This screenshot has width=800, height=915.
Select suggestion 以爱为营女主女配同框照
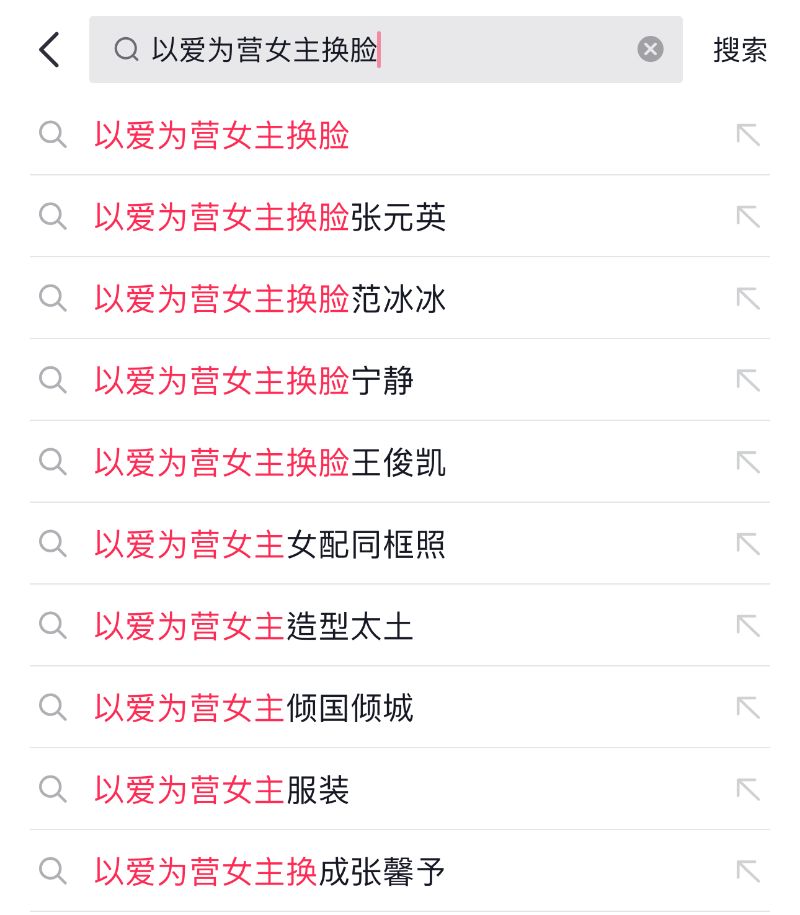click(x=270, y=544)
